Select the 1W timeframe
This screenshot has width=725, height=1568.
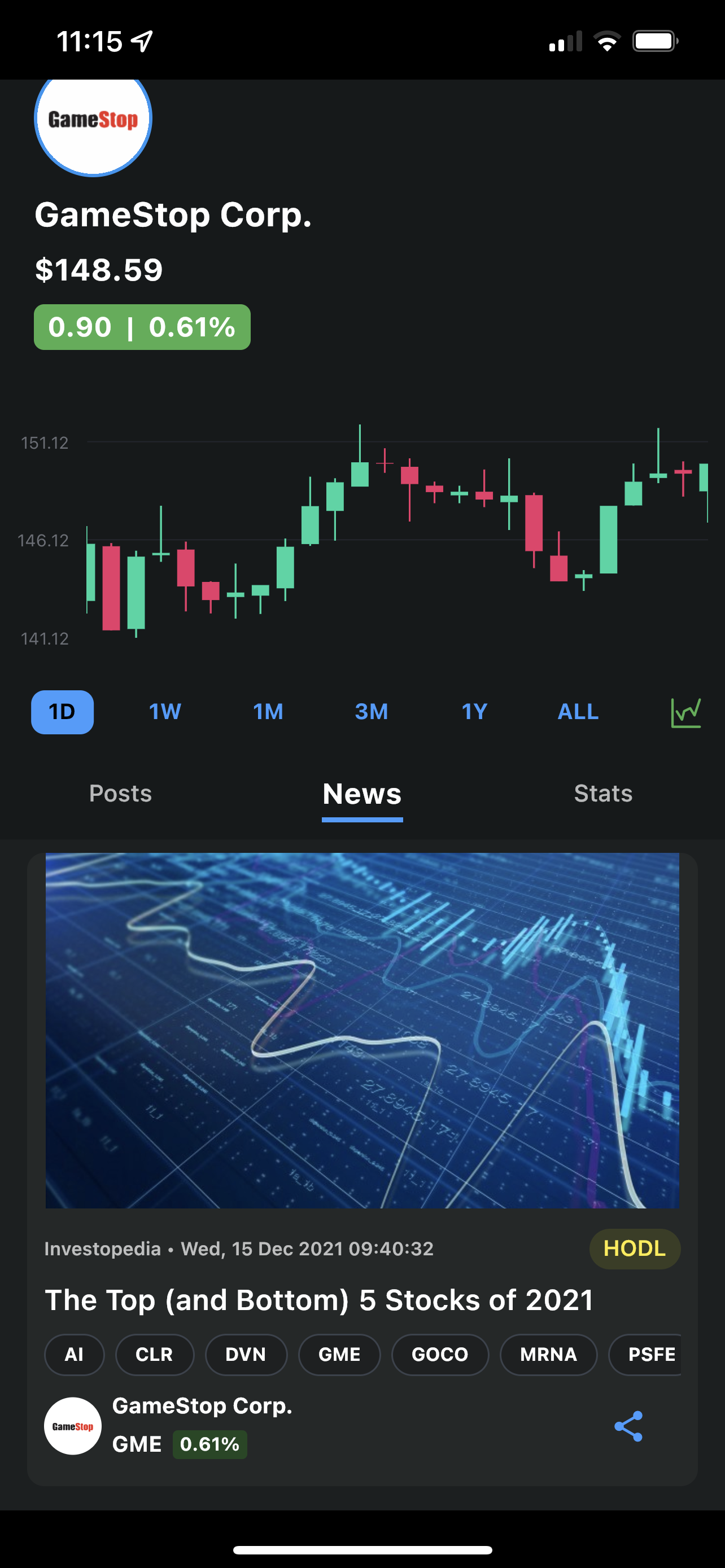coord(164,712)
